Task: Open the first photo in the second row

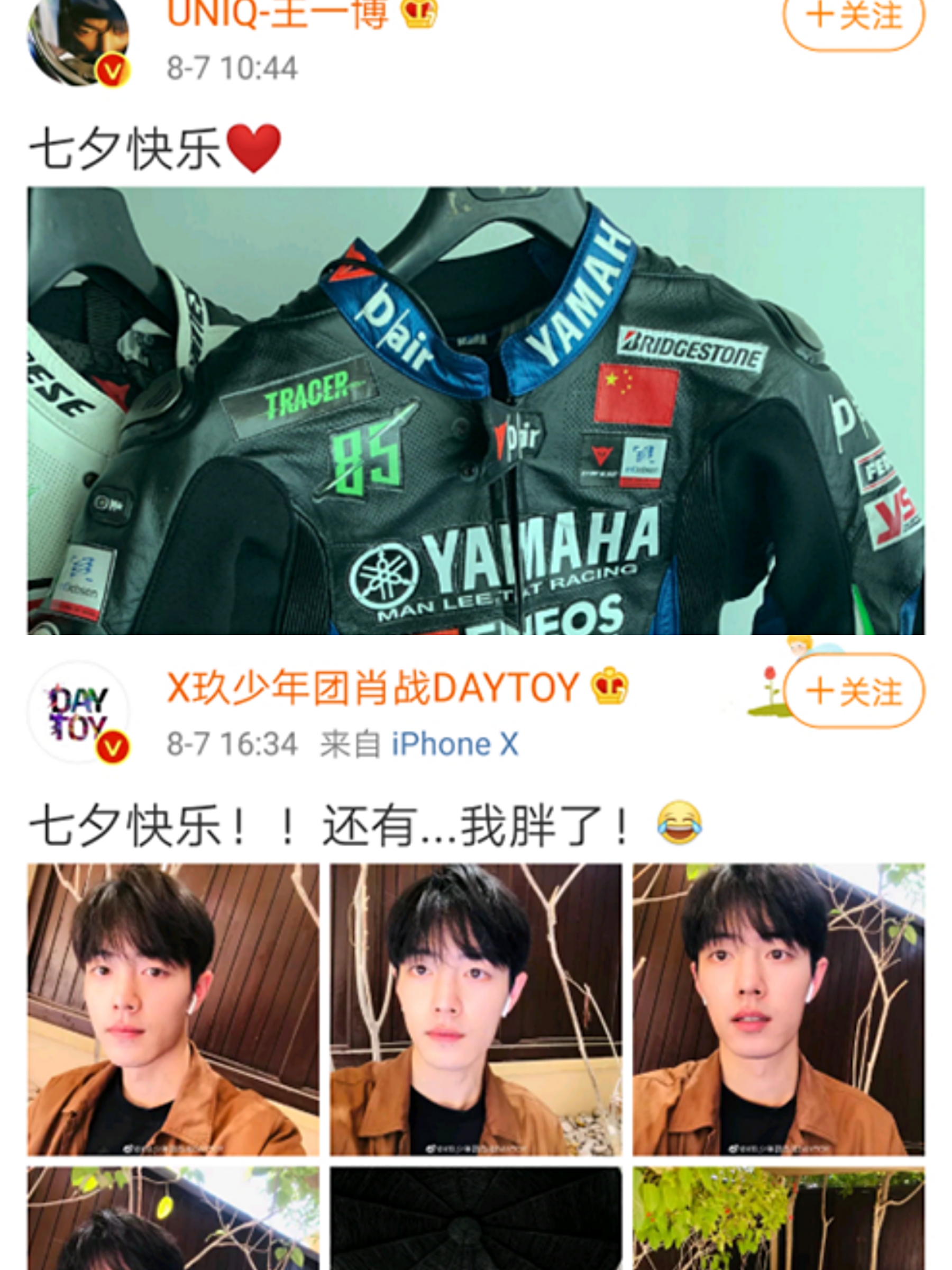Action: point(173,1217)
